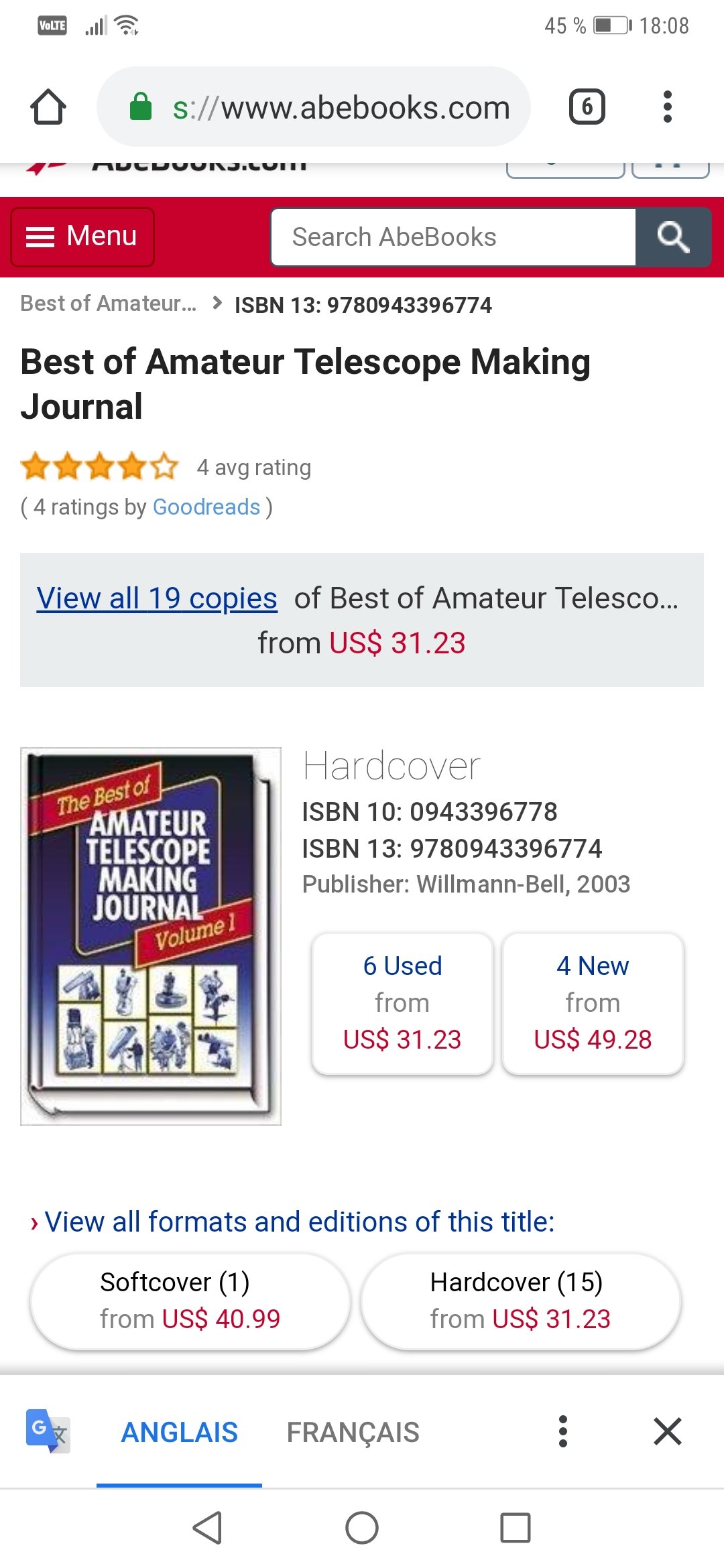Tap the Search AbeBooks field

click(453, 237)
